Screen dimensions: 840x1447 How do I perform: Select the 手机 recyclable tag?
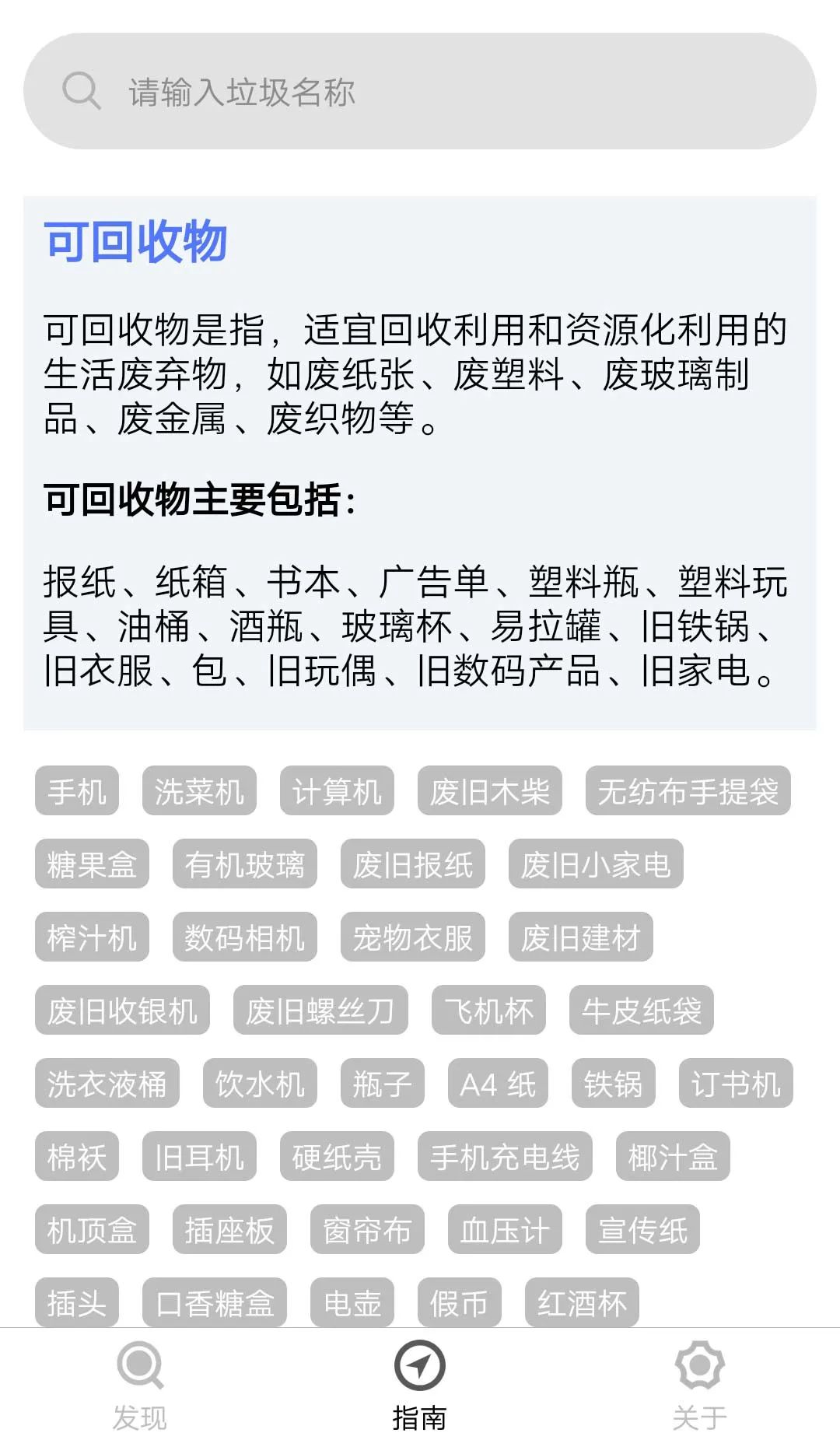(x=78, y=790)
